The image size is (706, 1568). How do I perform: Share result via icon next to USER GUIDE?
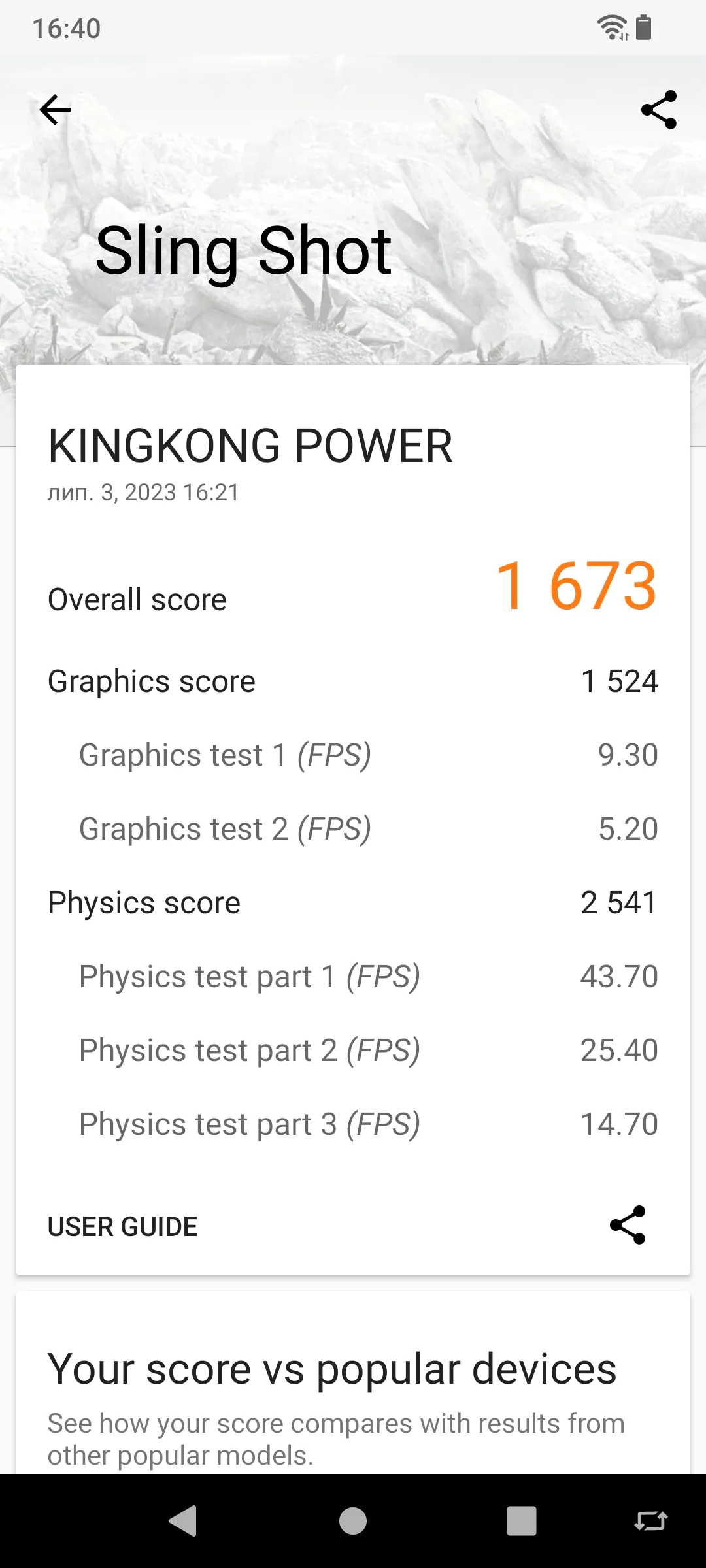628,1225
